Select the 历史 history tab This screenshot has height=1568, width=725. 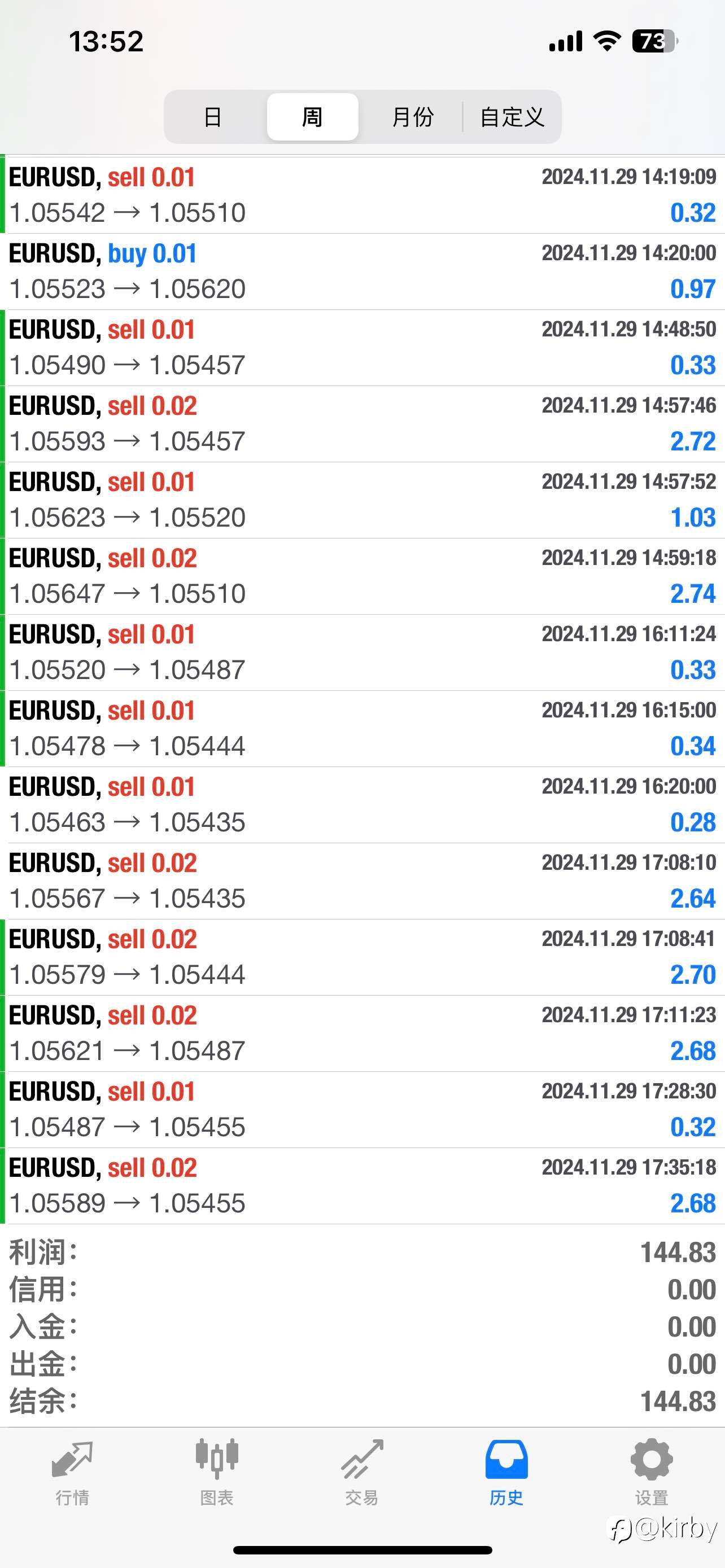pyautogui.click(x=506, y=1473)
